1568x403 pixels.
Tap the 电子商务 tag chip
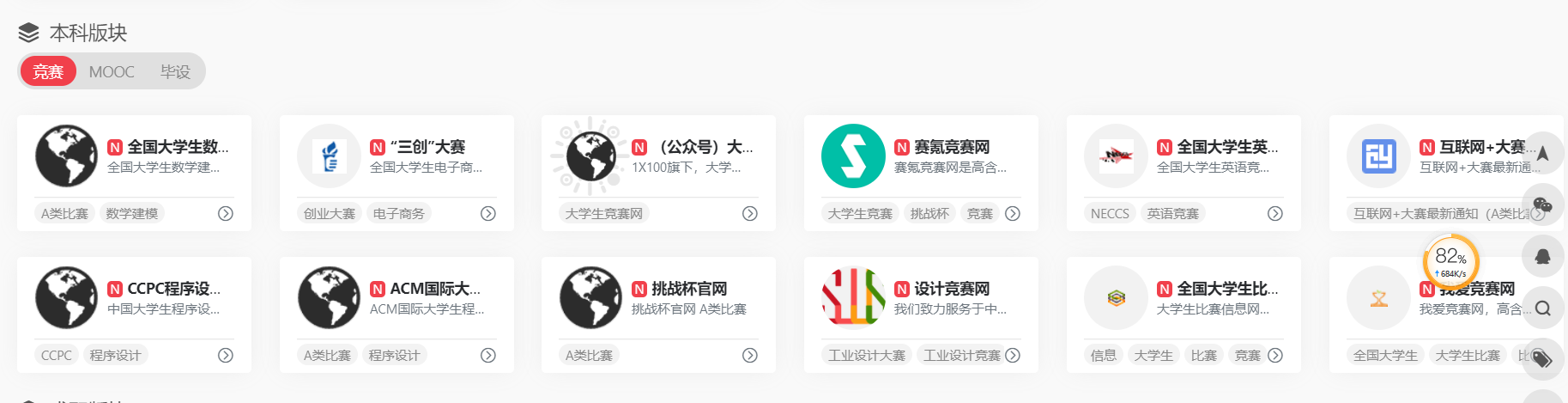[398, 213]
